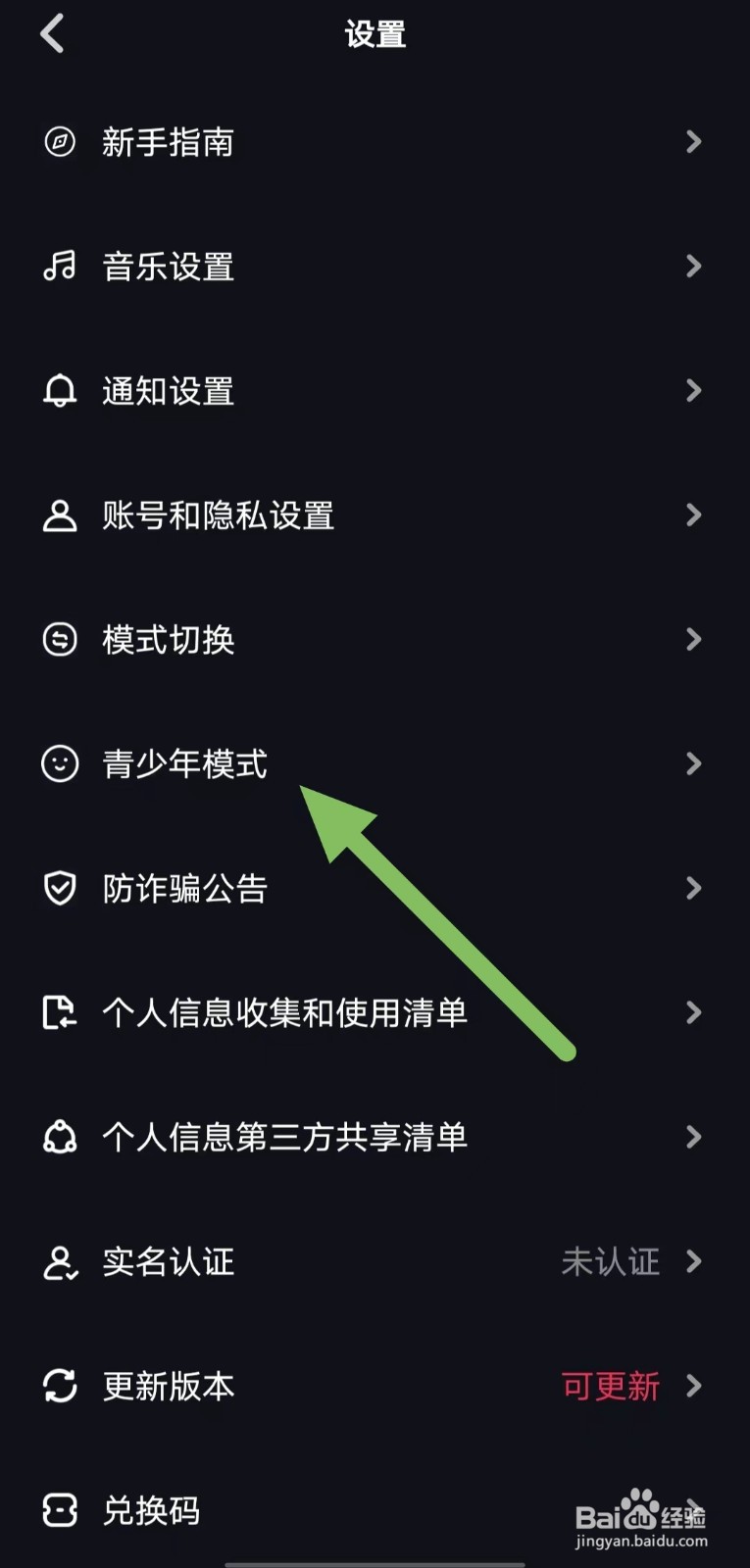This screenshot has width=750, height=1568.
Task: Open the 新手指南 menu entry
Action: coord(169,142)
